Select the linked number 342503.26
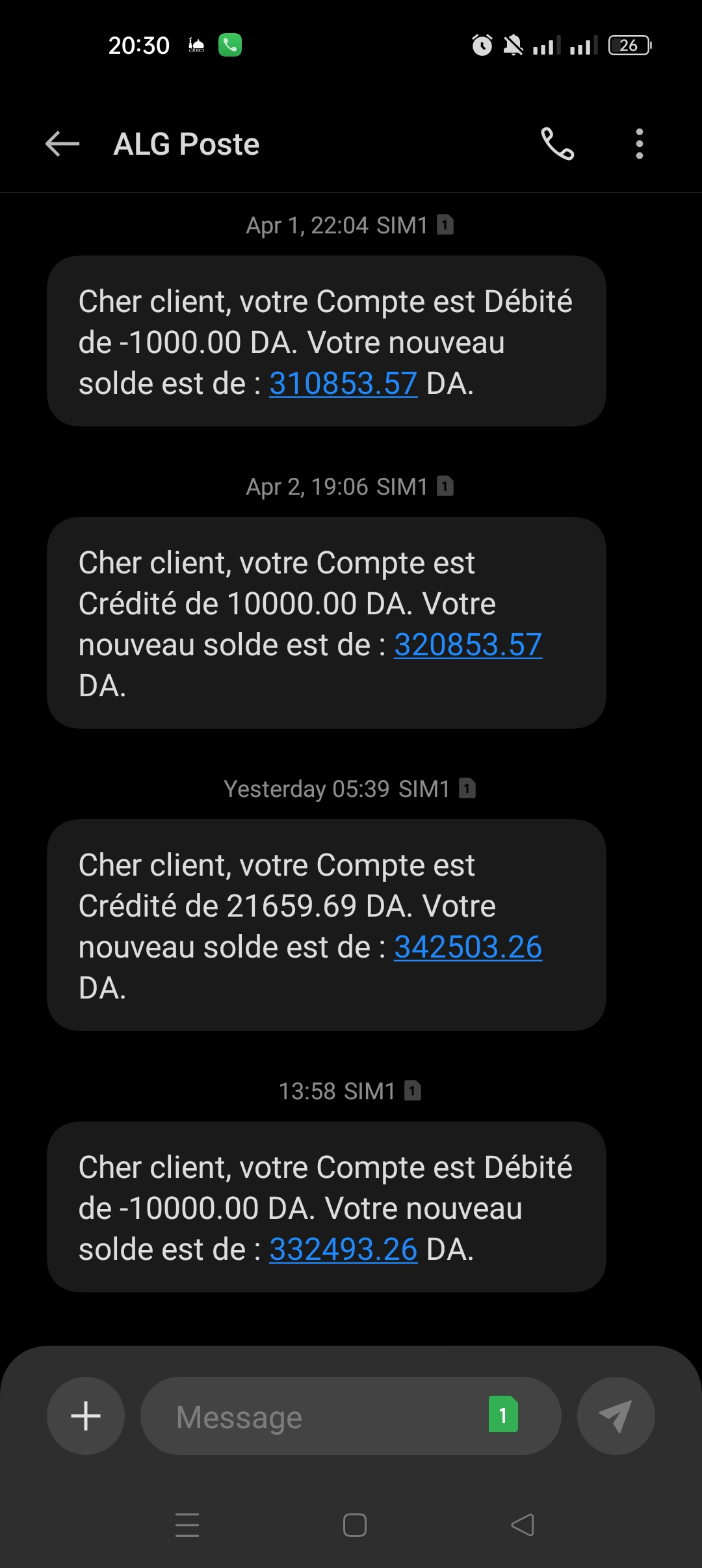 pyautogui.click(x=467, y=947)
